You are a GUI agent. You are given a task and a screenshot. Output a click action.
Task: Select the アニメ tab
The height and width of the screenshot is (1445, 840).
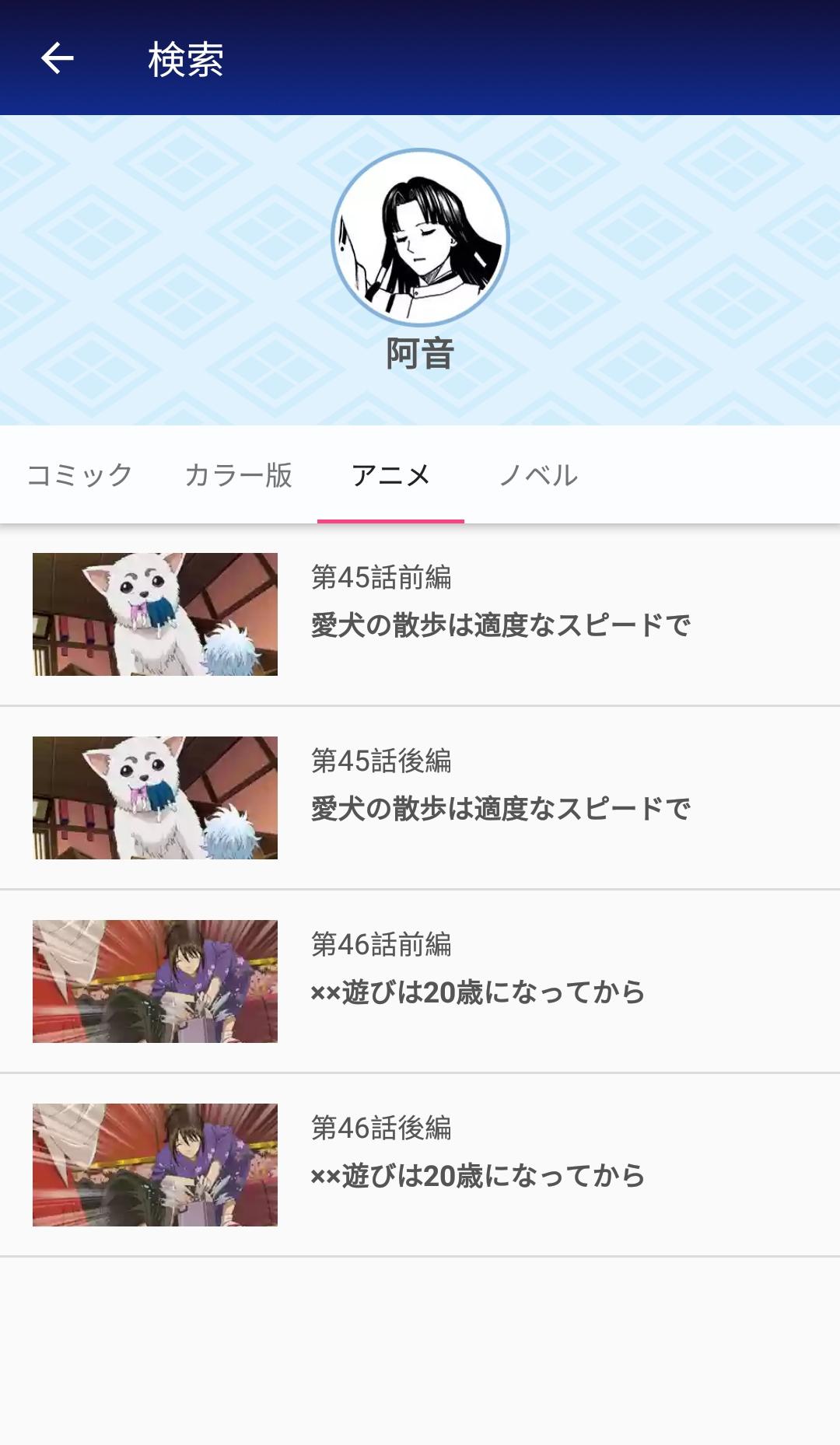(x=390, y=475)
